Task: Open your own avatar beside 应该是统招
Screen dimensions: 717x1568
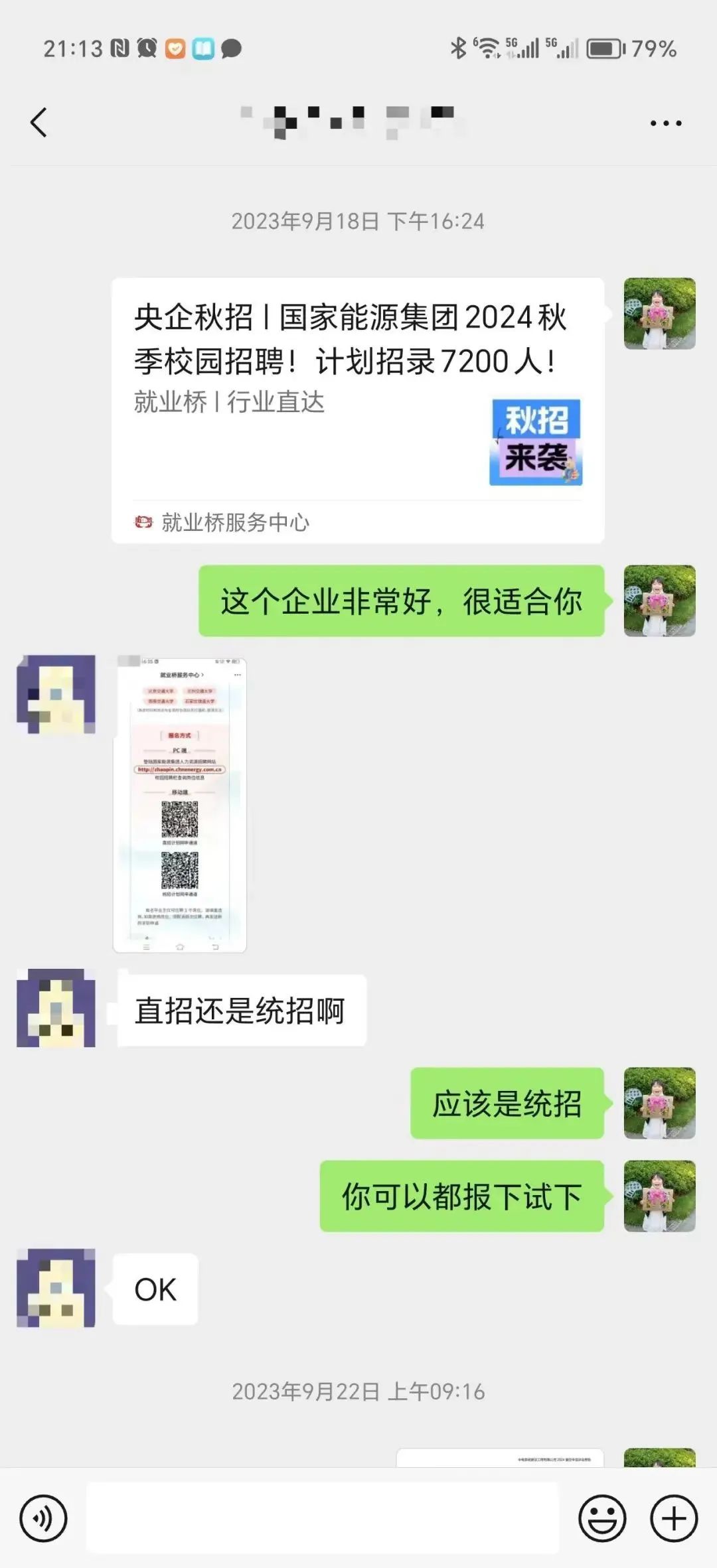Action: point(659,1103)
